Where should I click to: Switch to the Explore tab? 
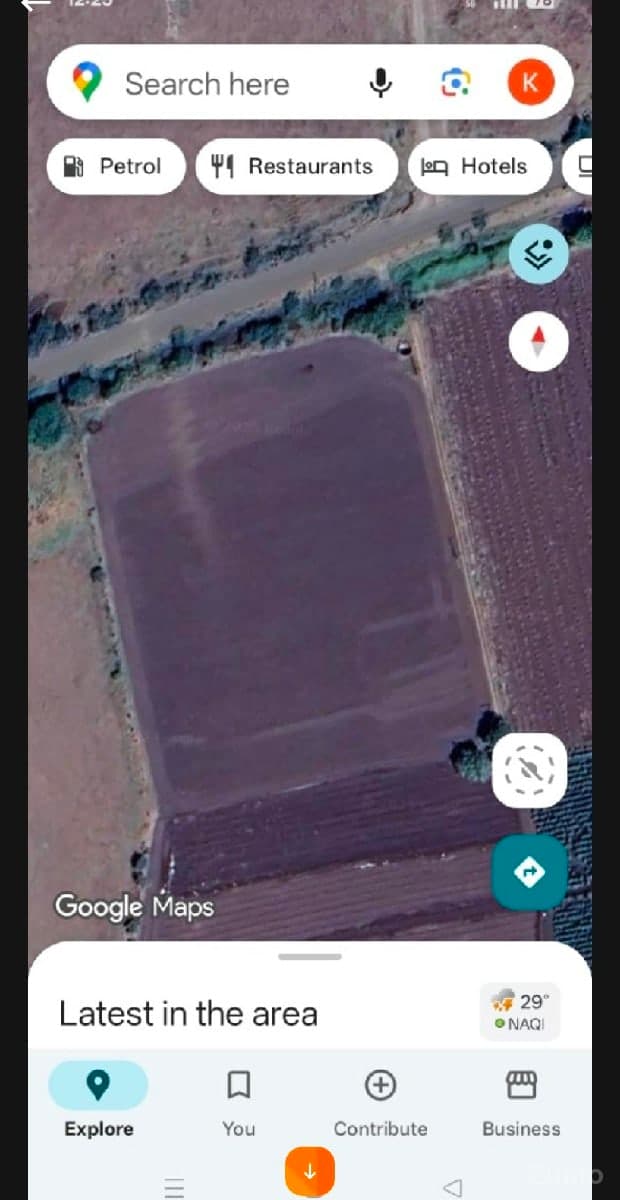coord(98,1098)
